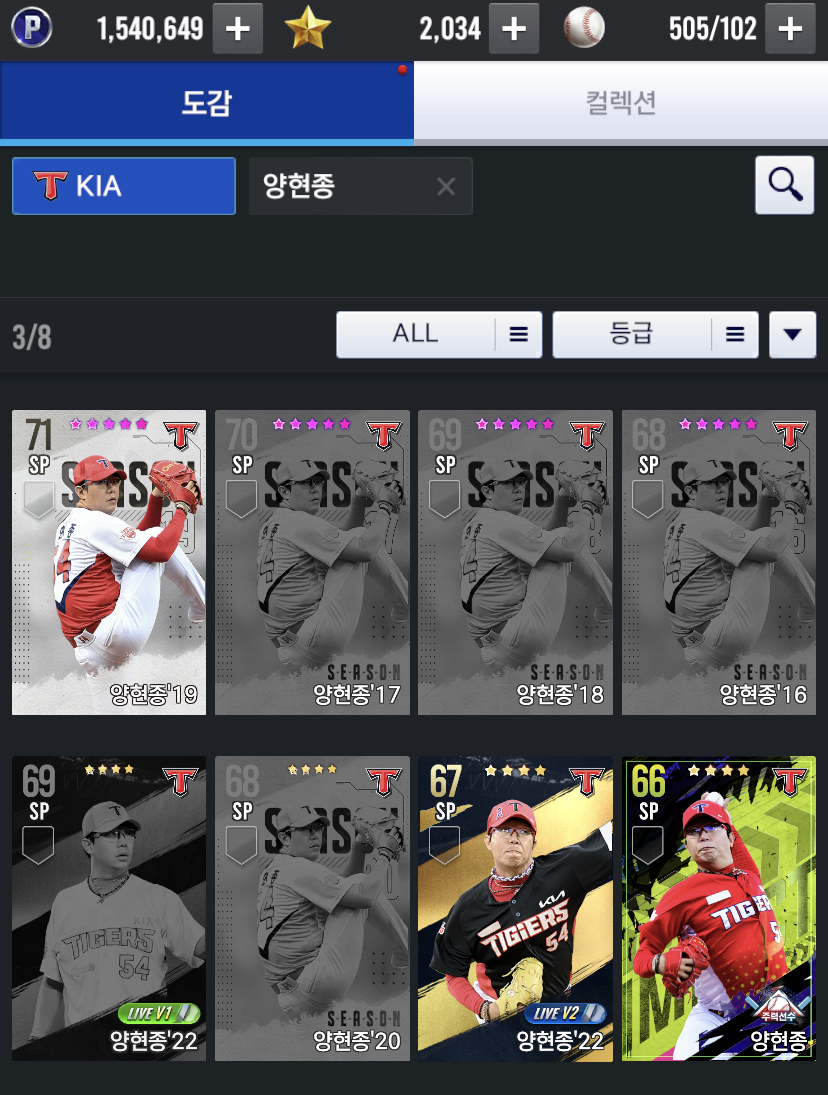828x1095 pixels.
Task: Tap the plus button next to 2,034 stars
Action: point(514,29)
